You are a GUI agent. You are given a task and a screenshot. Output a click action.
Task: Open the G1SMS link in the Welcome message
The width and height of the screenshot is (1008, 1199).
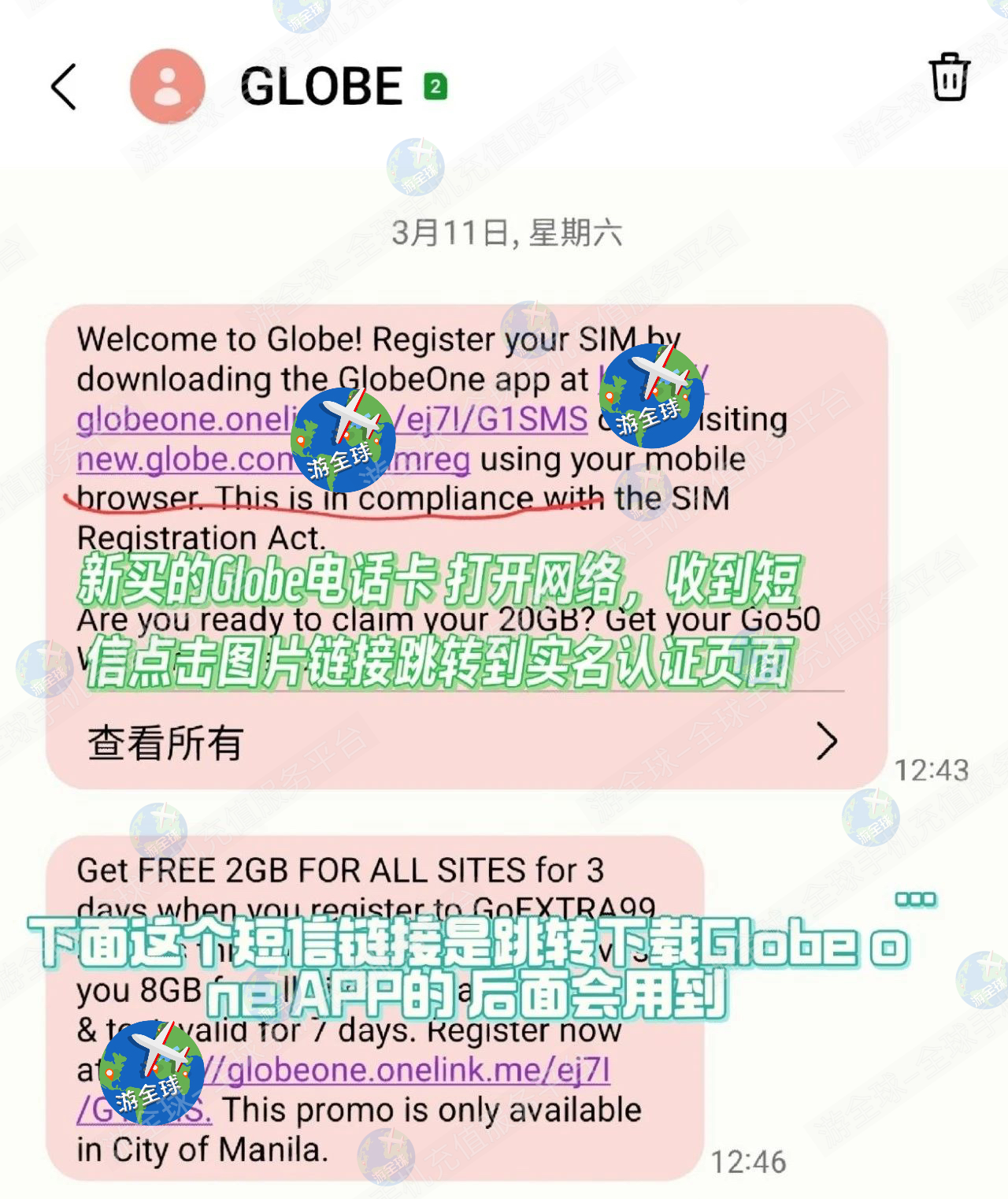496,419
